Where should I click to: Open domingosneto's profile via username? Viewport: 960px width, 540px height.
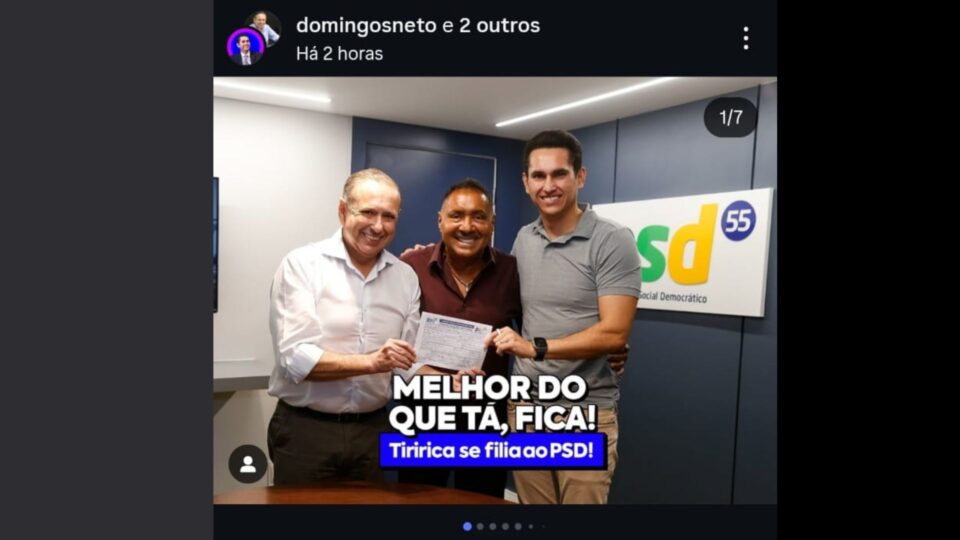[366, 26]
